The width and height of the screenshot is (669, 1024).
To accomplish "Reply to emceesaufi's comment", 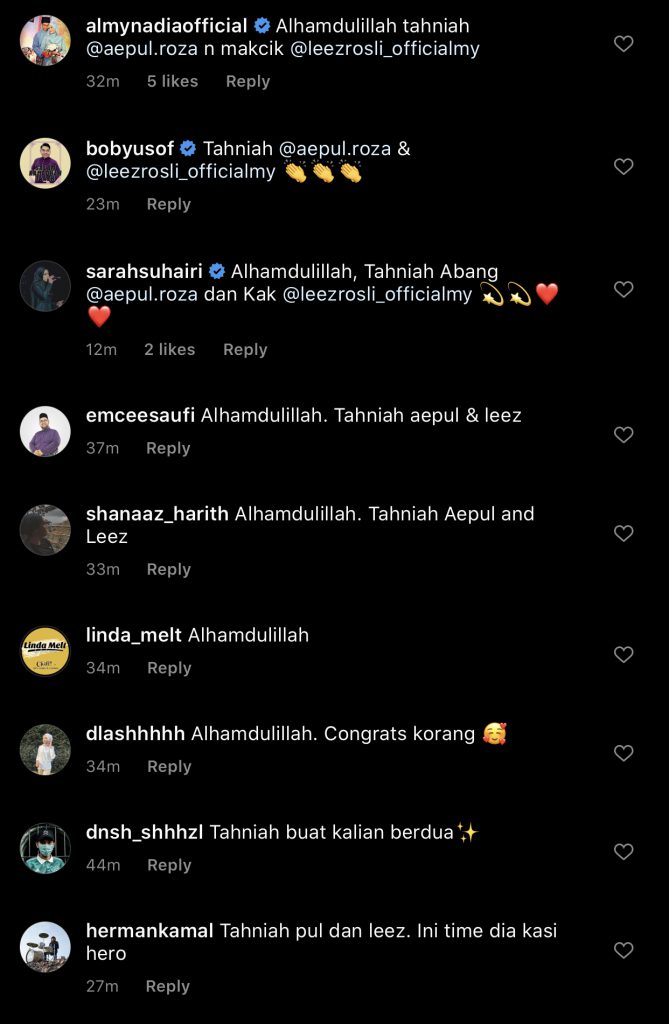I will click(168, 448).
